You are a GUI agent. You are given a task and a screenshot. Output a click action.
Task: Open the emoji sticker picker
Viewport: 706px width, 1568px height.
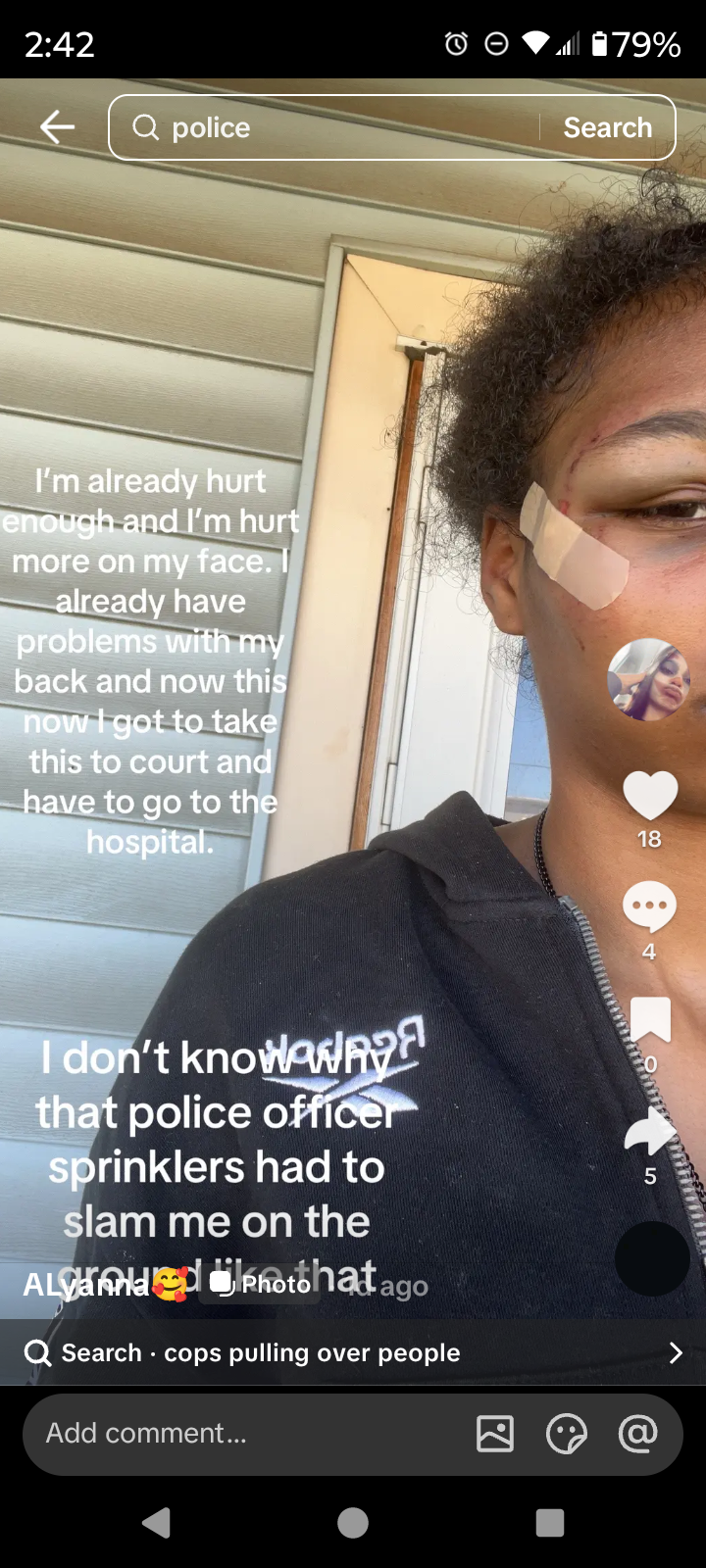tap(566, 1434)
